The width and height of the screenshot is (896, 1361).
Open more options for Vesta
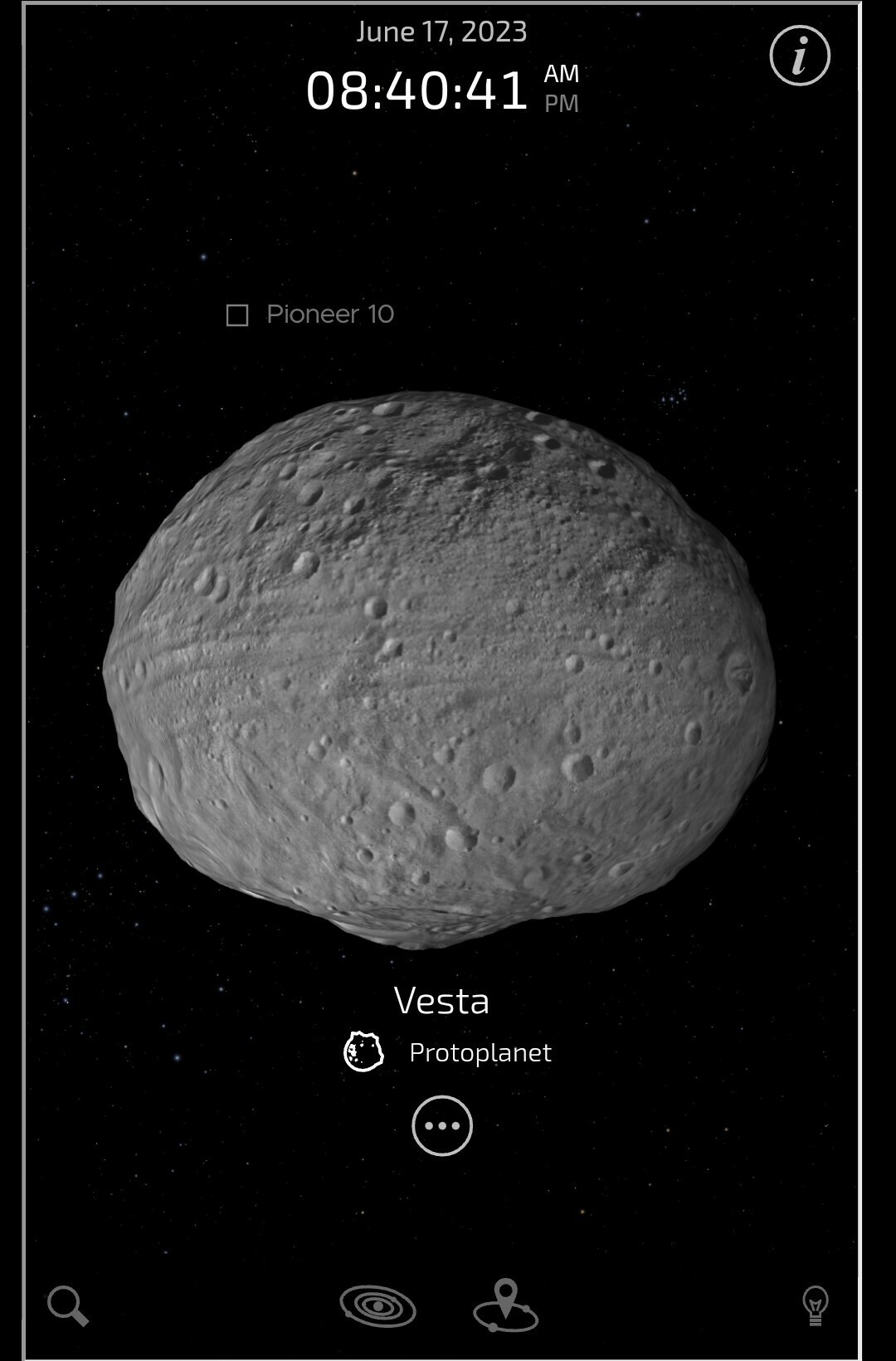(441, 1125)
